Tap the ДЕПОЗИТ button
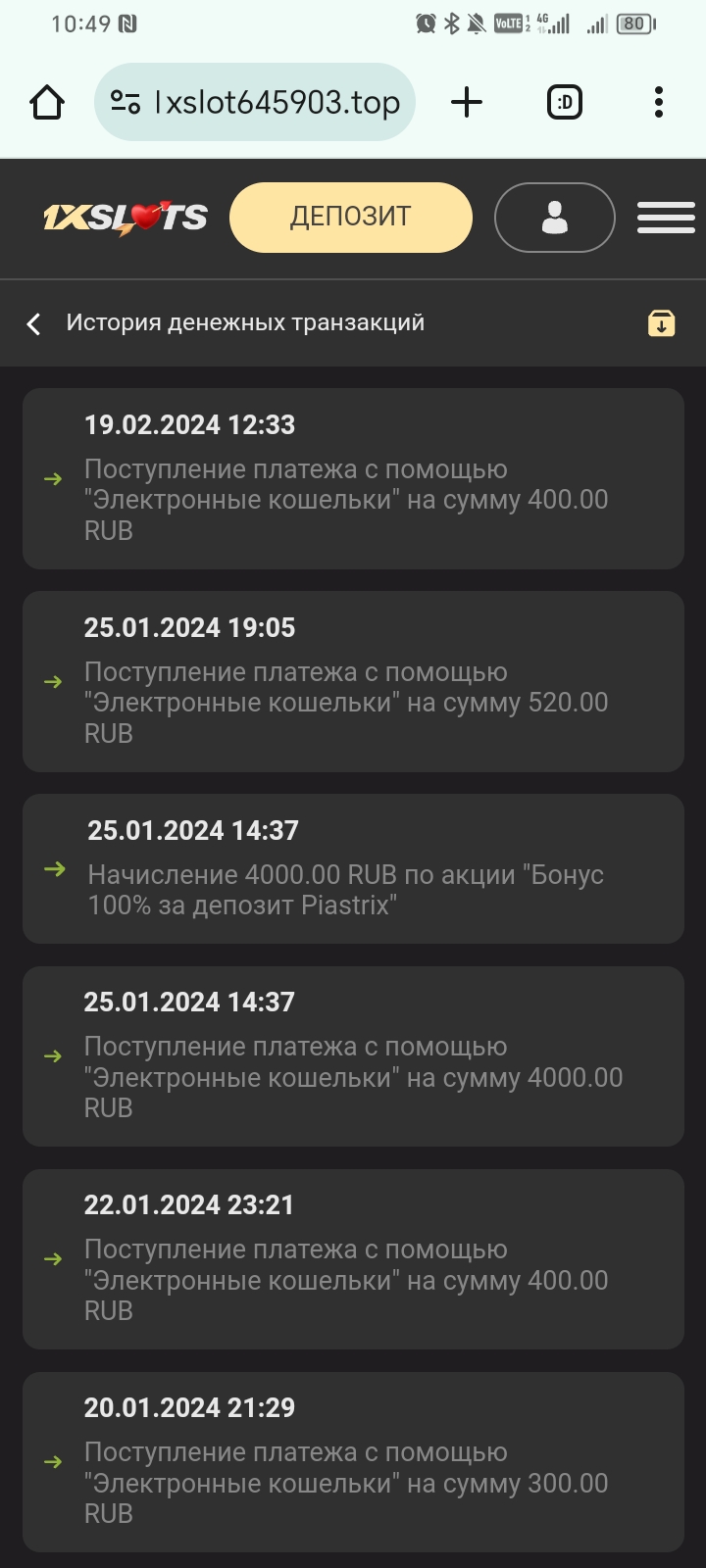 pyautogui.click(x=350, y=218)
